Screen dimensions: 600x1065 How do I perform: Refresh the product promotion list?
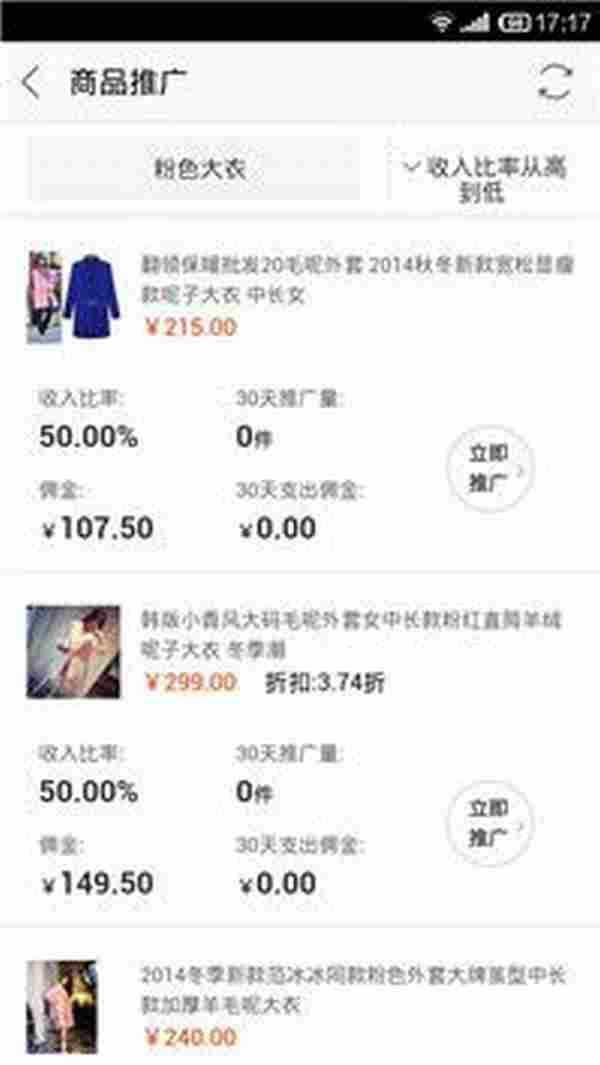[x=554, y=83]
